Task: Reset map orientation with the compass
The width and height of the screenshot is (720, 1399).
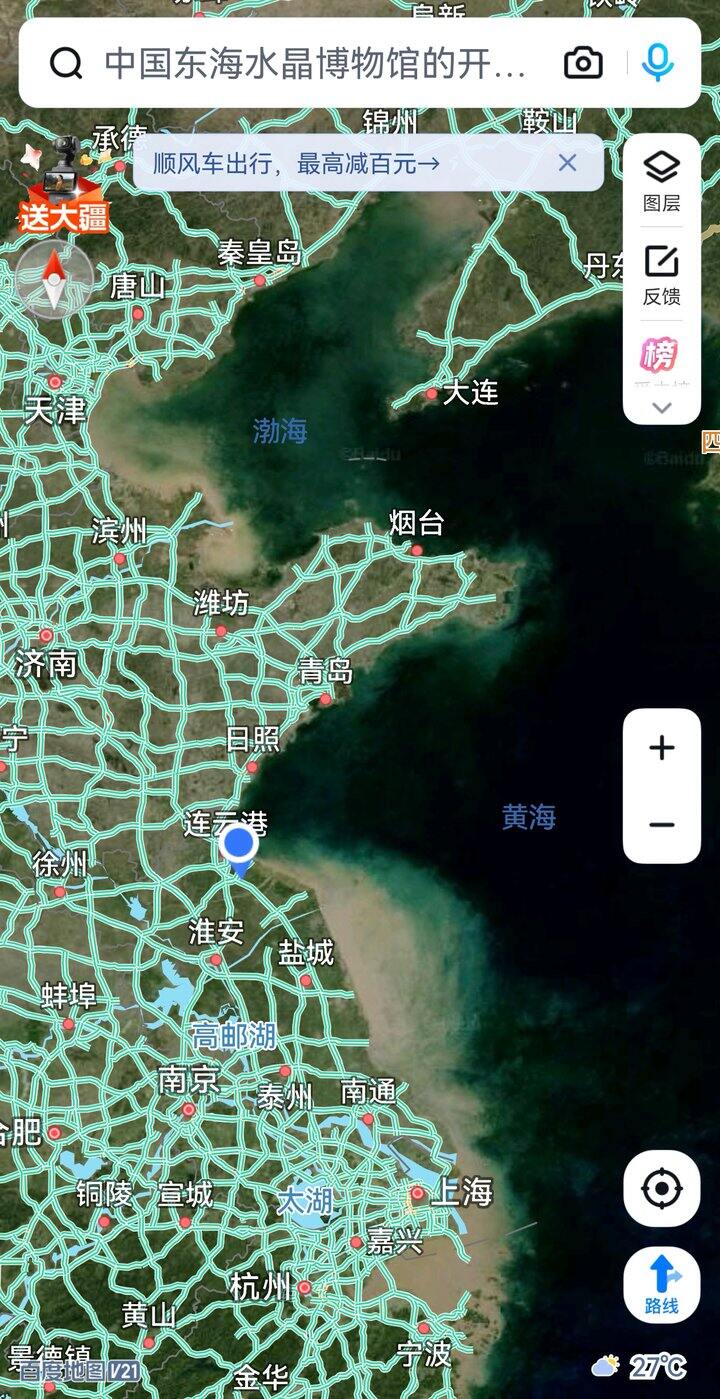Action: click(54, 279)
